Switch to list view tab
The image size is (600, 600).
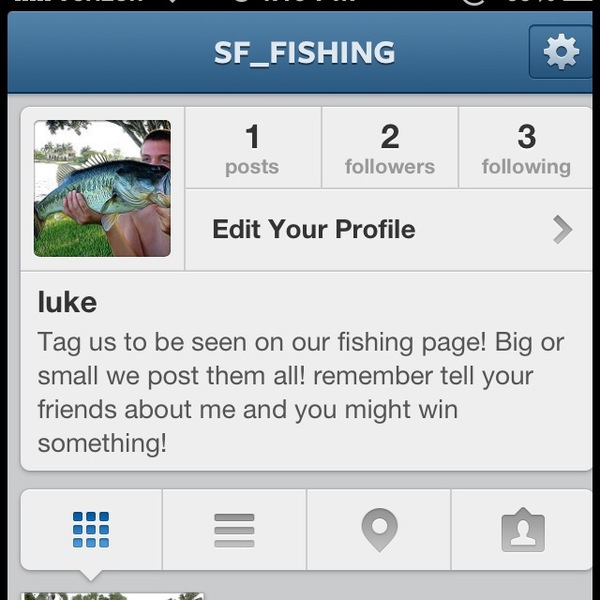(x=234, y=530)
